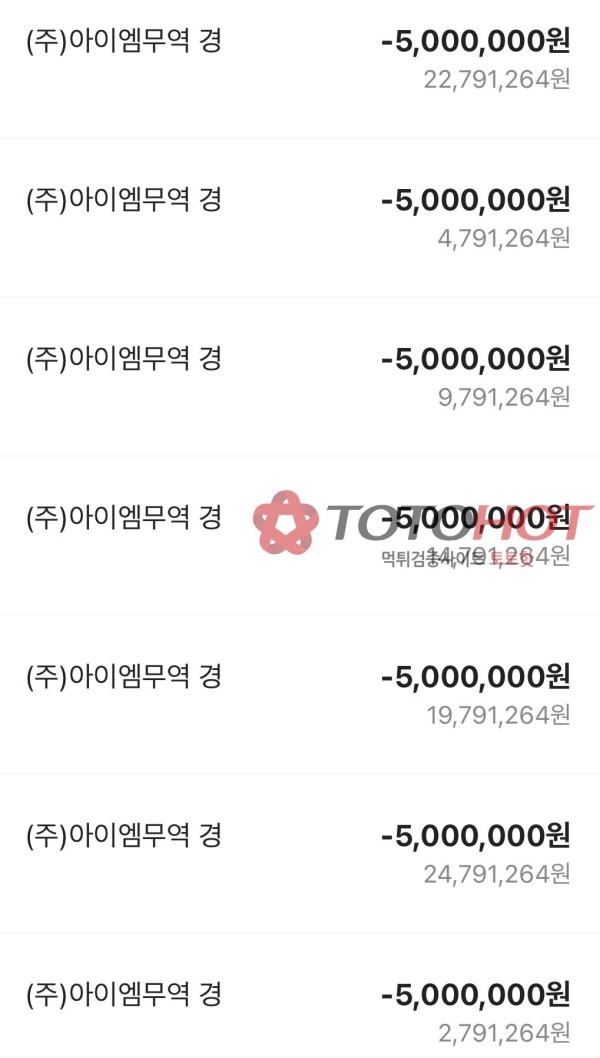The height and width of the screenshot is (1058, 600).
Task: Open the transaction with balance 4,791,264원
Action: click(x=300, y=217)
